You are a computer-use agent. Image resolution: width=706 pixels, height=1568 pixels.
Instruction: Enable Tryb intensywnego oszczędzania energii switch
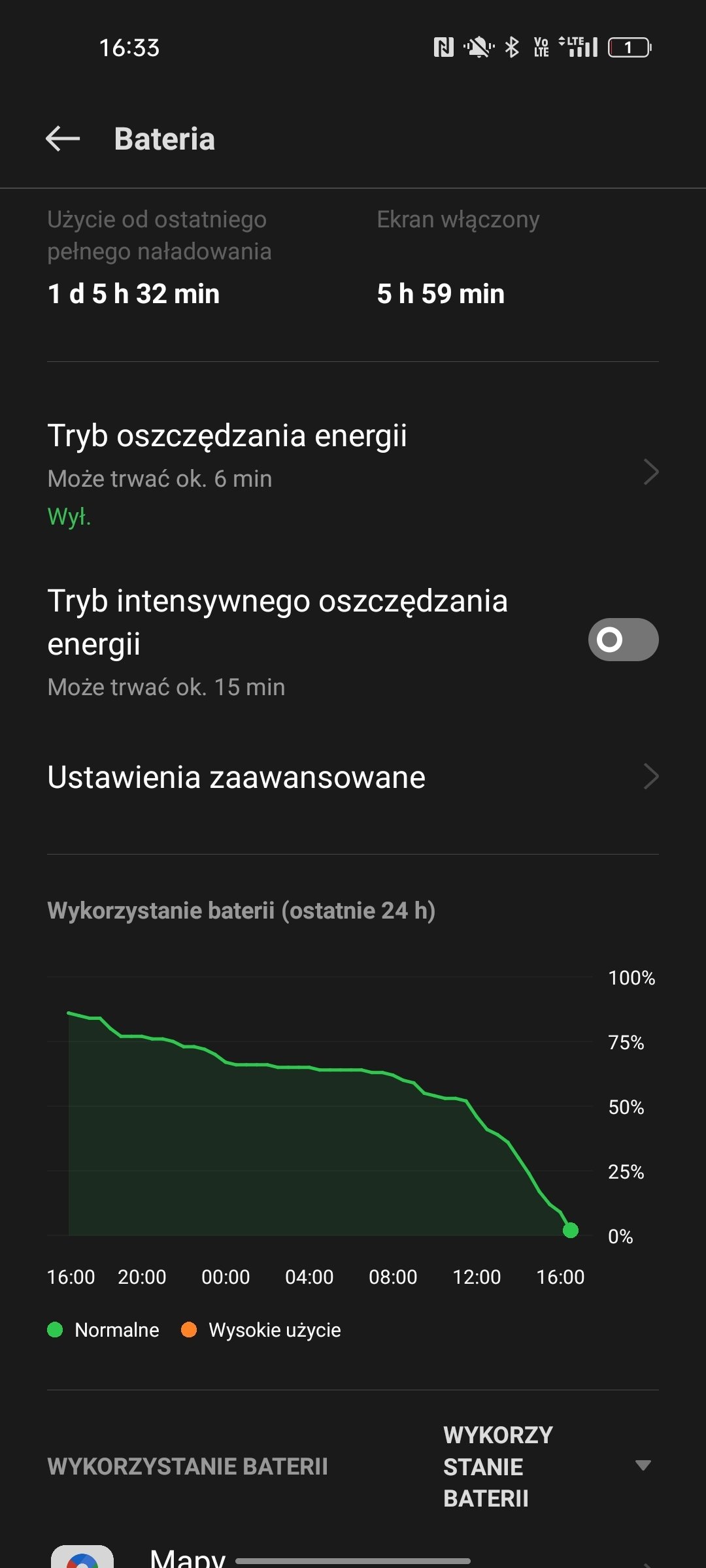pyautogui.click(x=623, y=640)
